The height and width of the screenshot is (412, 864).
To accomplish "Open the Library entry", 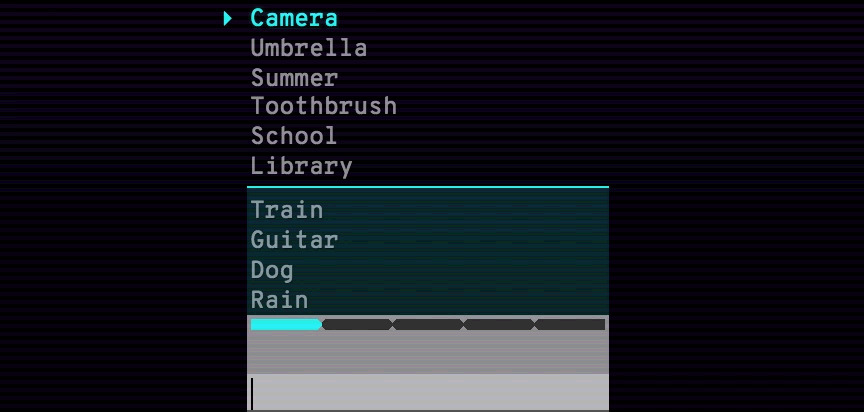I will (x=302, y=166).
